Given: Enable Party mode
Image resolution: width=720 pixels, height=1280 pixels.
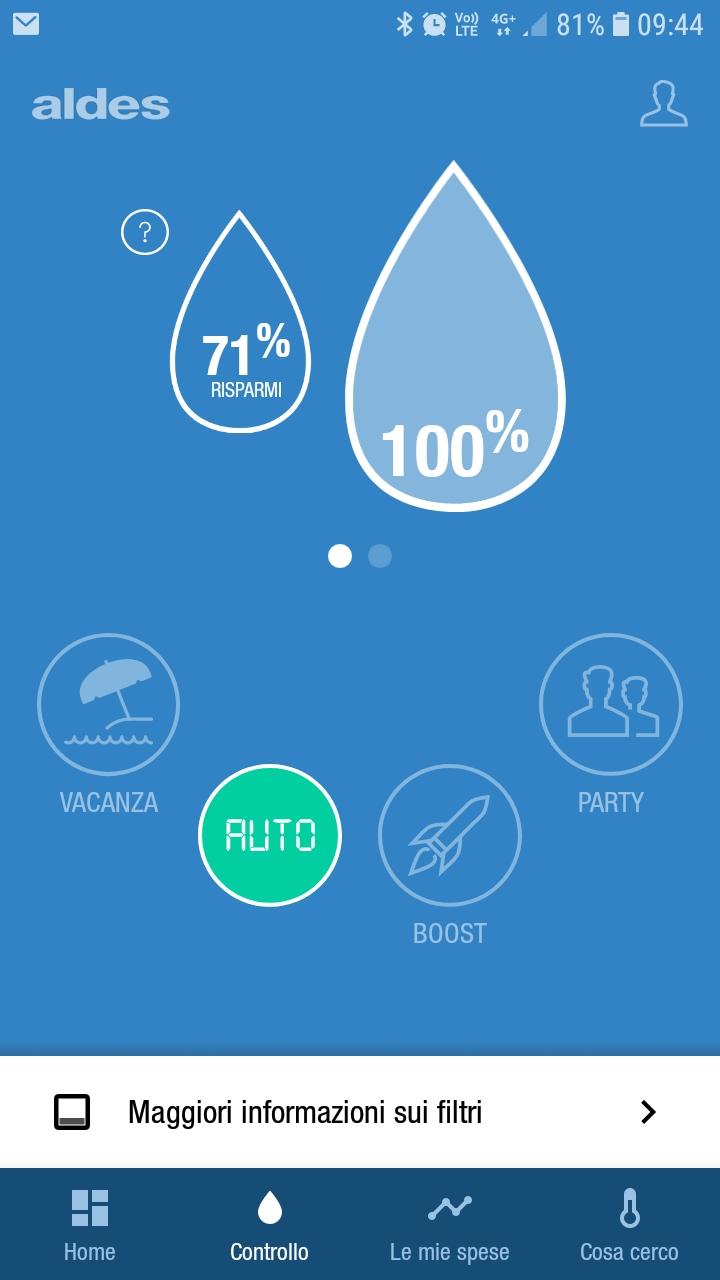Looking at the screenshot, I should tap(610, 704).
